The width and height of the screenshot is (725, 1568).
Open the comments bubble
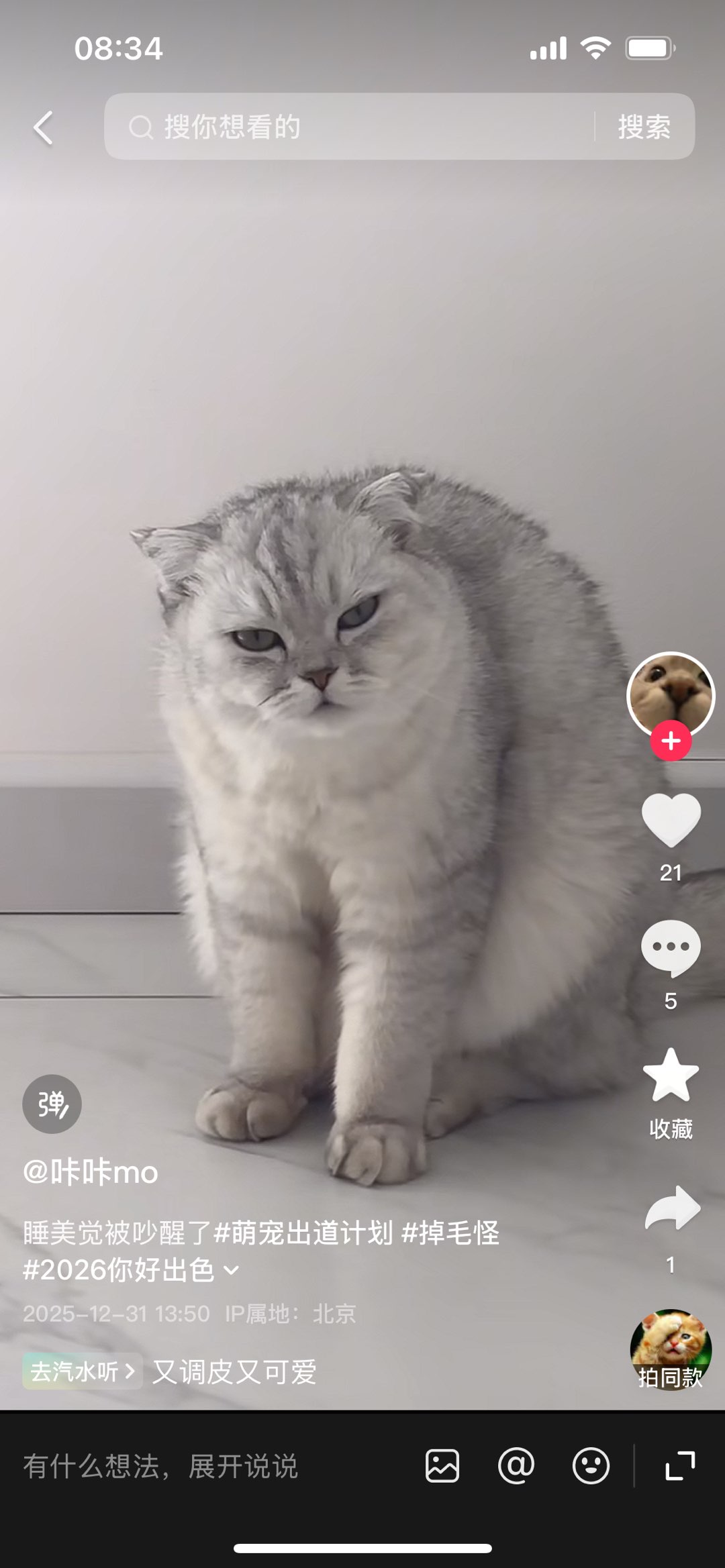(671, 947)
